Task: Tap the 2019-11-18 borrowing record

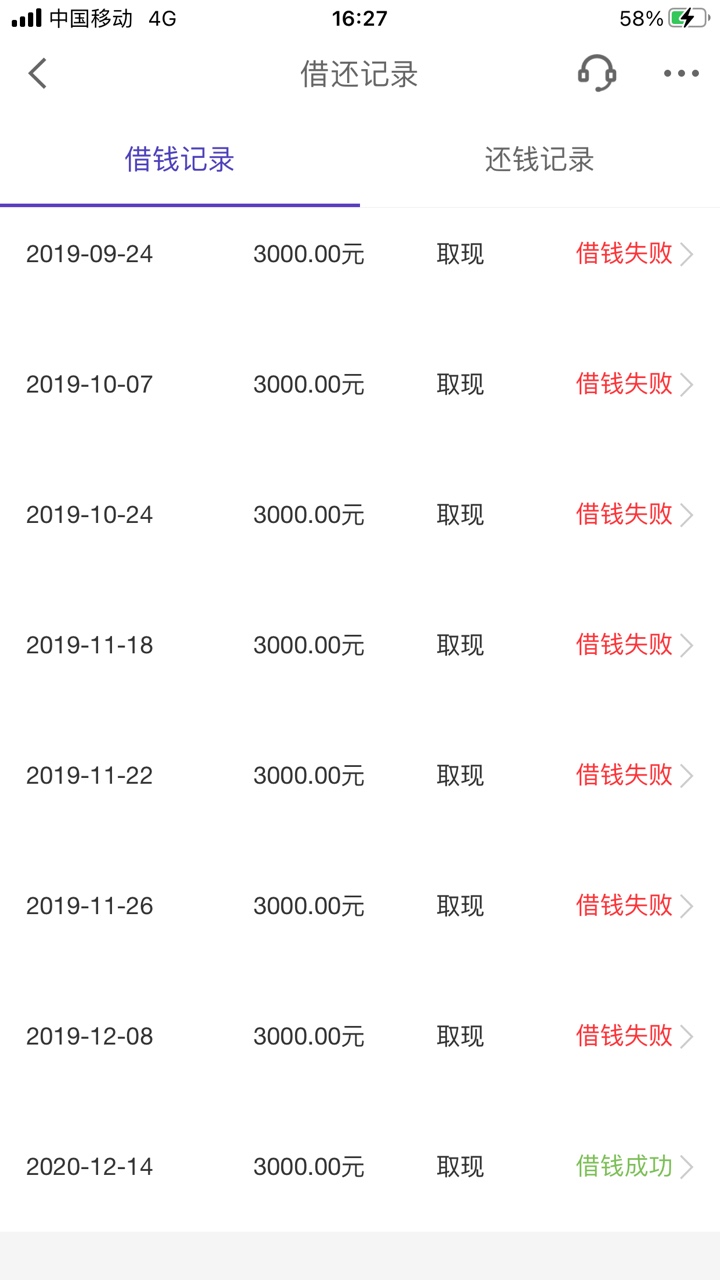Action: click(x=360, y=645)
